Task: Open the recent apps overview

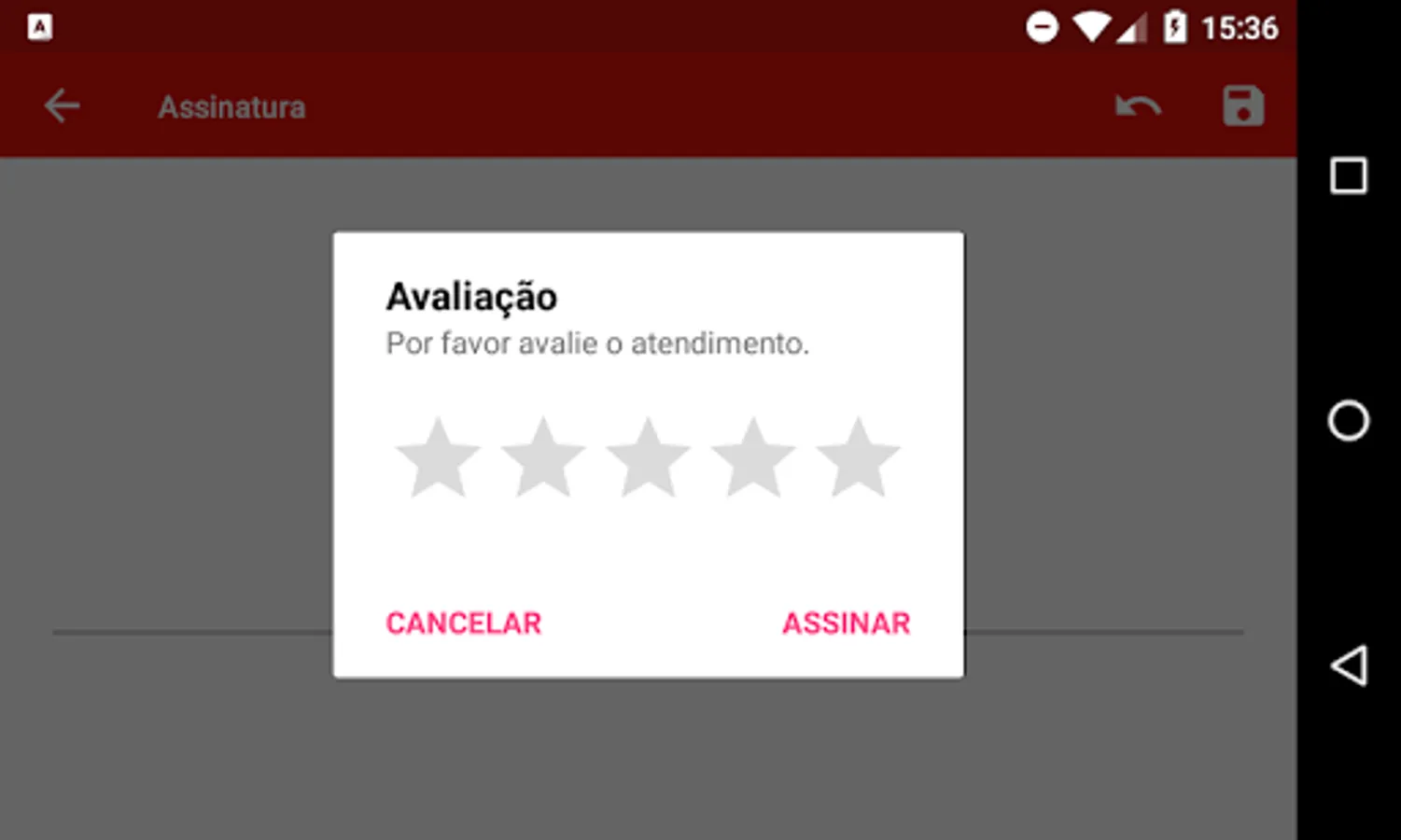Action: click(x=1348, y=176)
